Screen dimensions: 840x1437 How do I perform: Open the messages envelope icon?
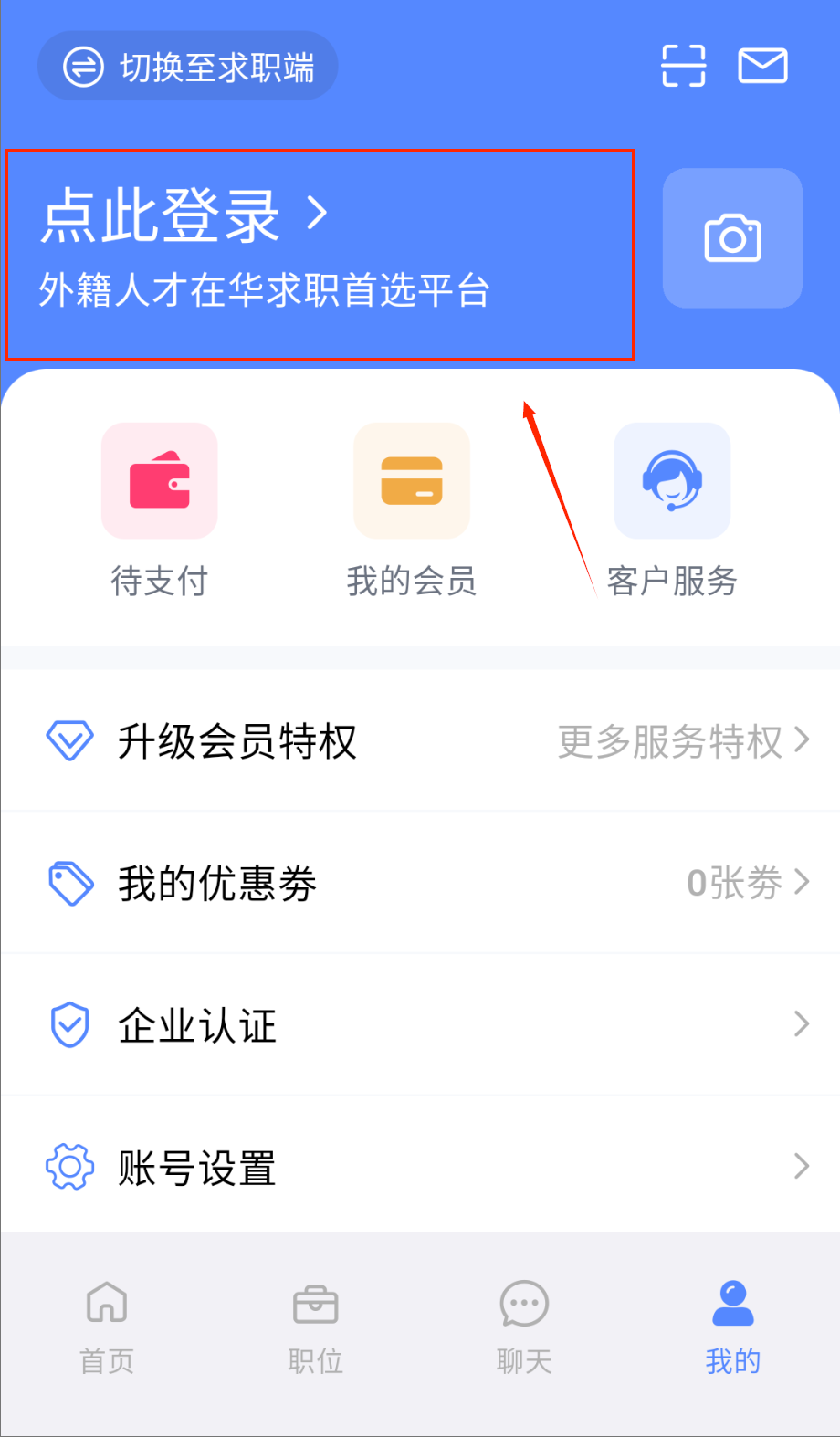pos(762,66)
